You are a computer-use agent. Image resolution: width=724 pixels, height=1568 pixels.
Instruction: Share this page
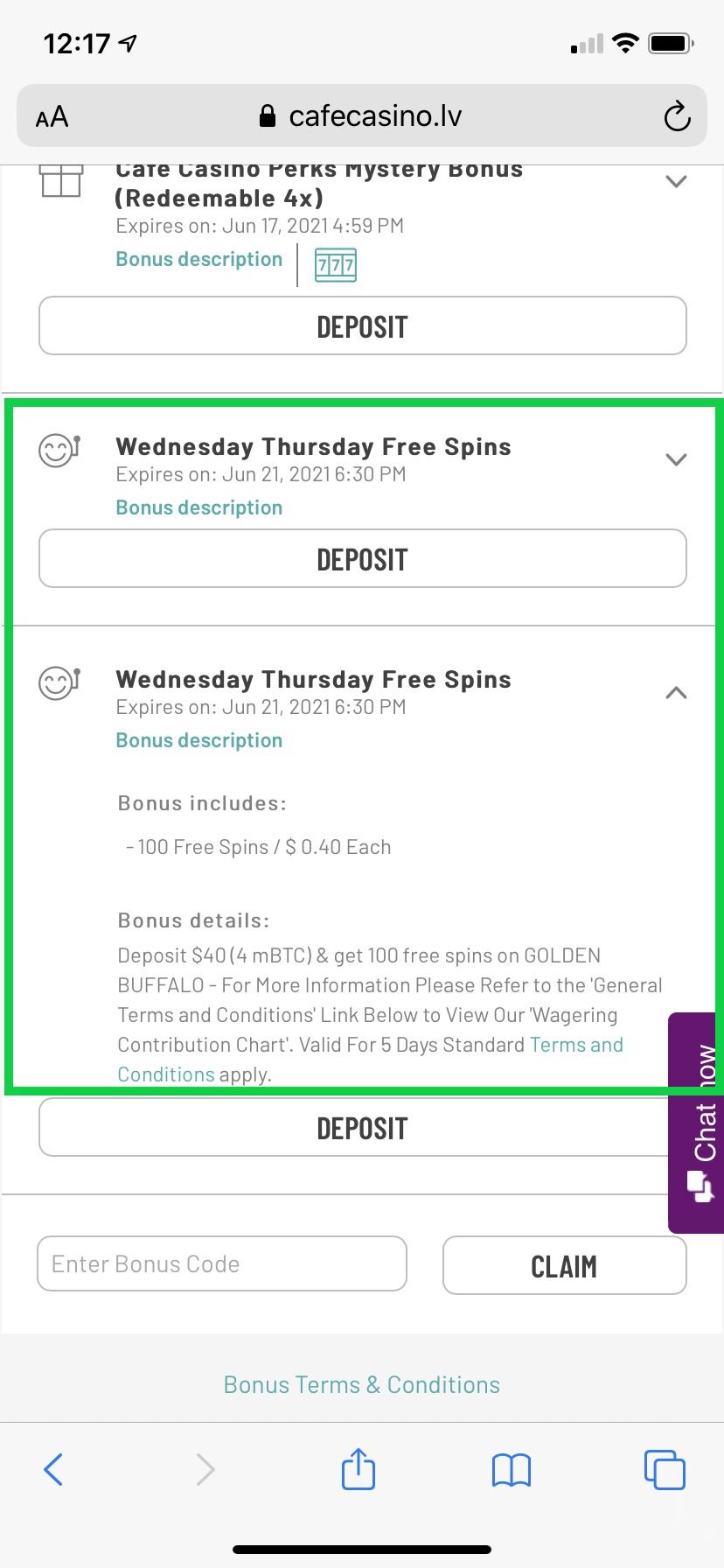point(358,1469)
